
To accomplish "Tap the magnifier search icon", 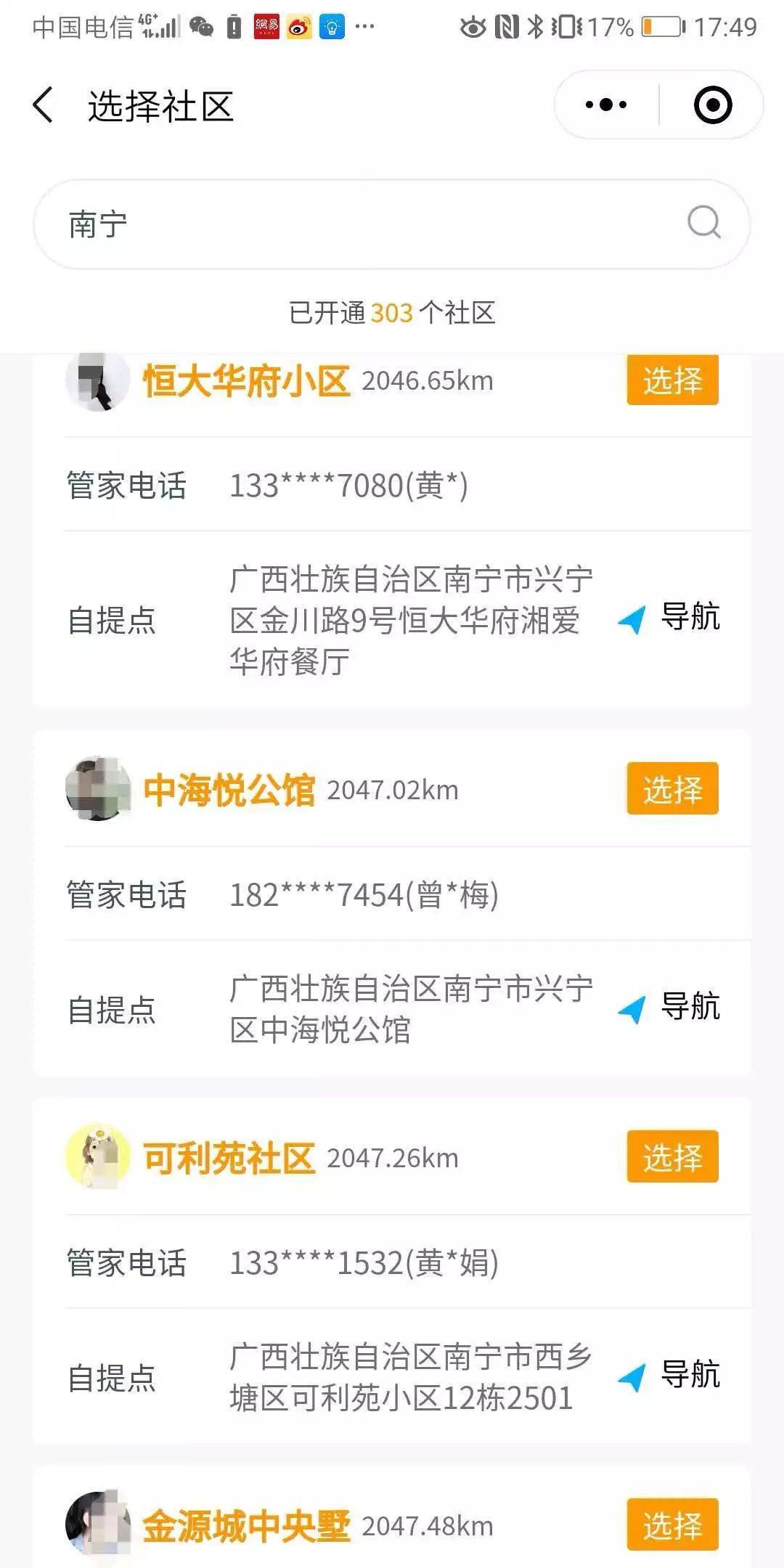I will [703, 222].
